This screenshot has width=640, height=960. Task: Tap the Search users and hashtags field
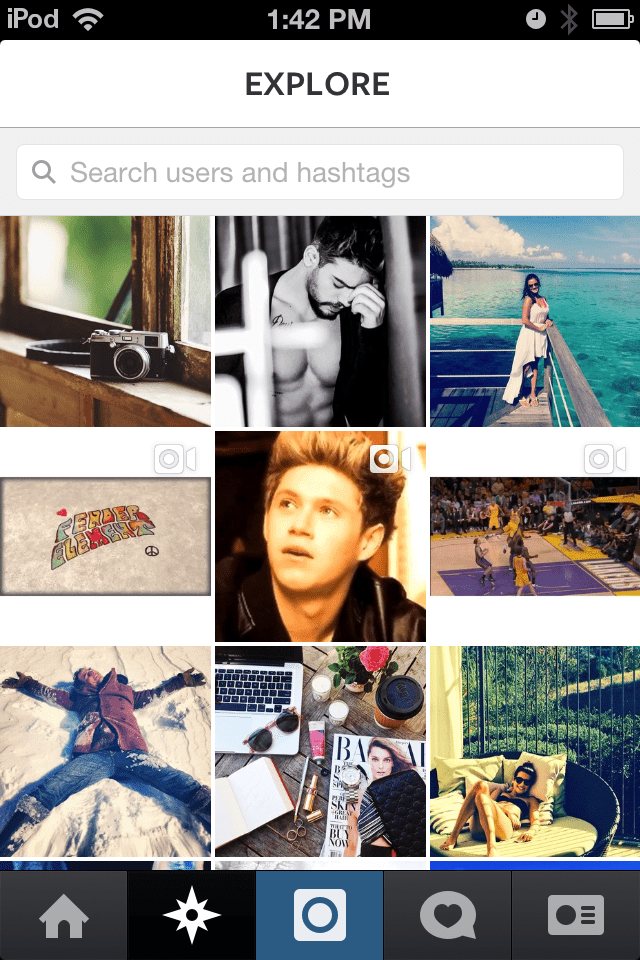point(320,172)
